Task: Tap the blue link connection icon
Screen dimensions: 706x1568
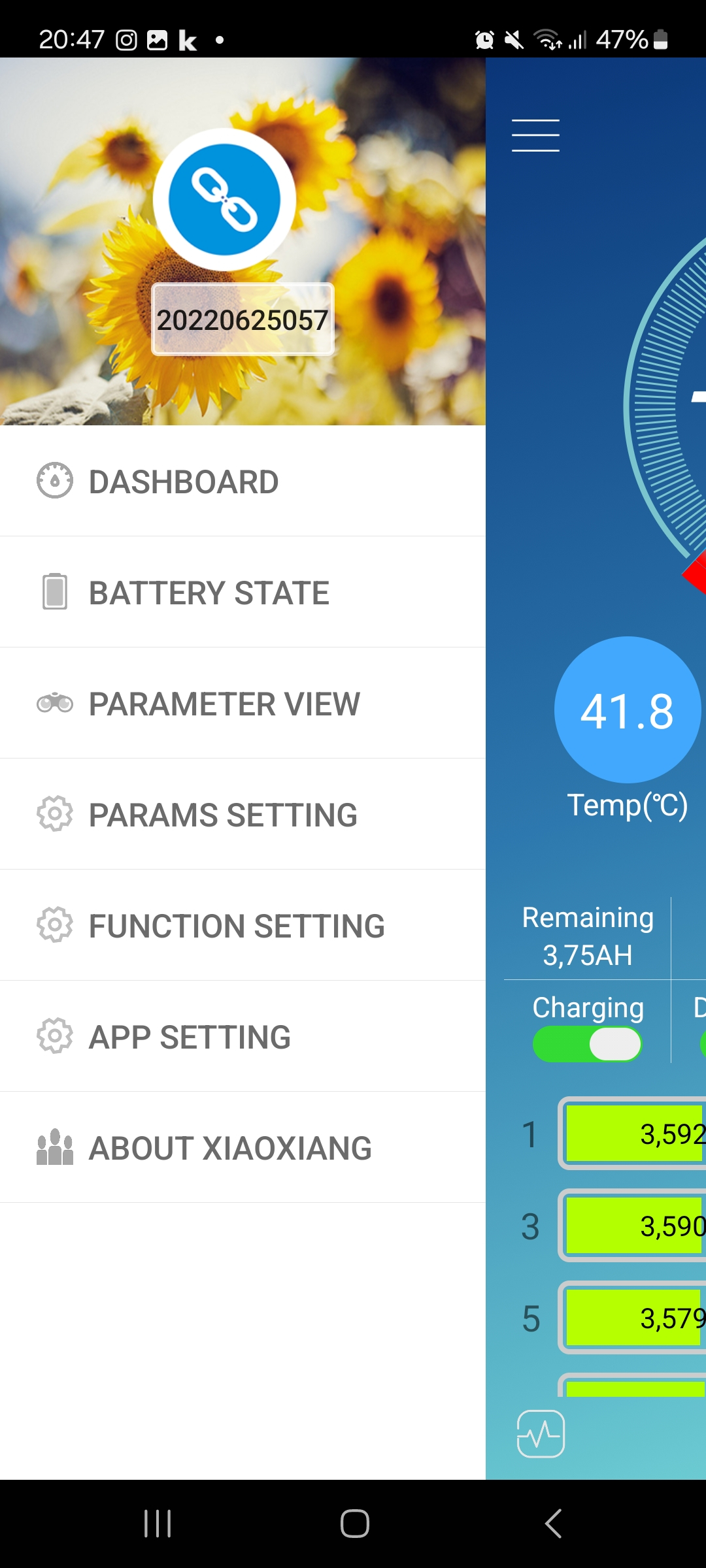Action: coord(224,200)
